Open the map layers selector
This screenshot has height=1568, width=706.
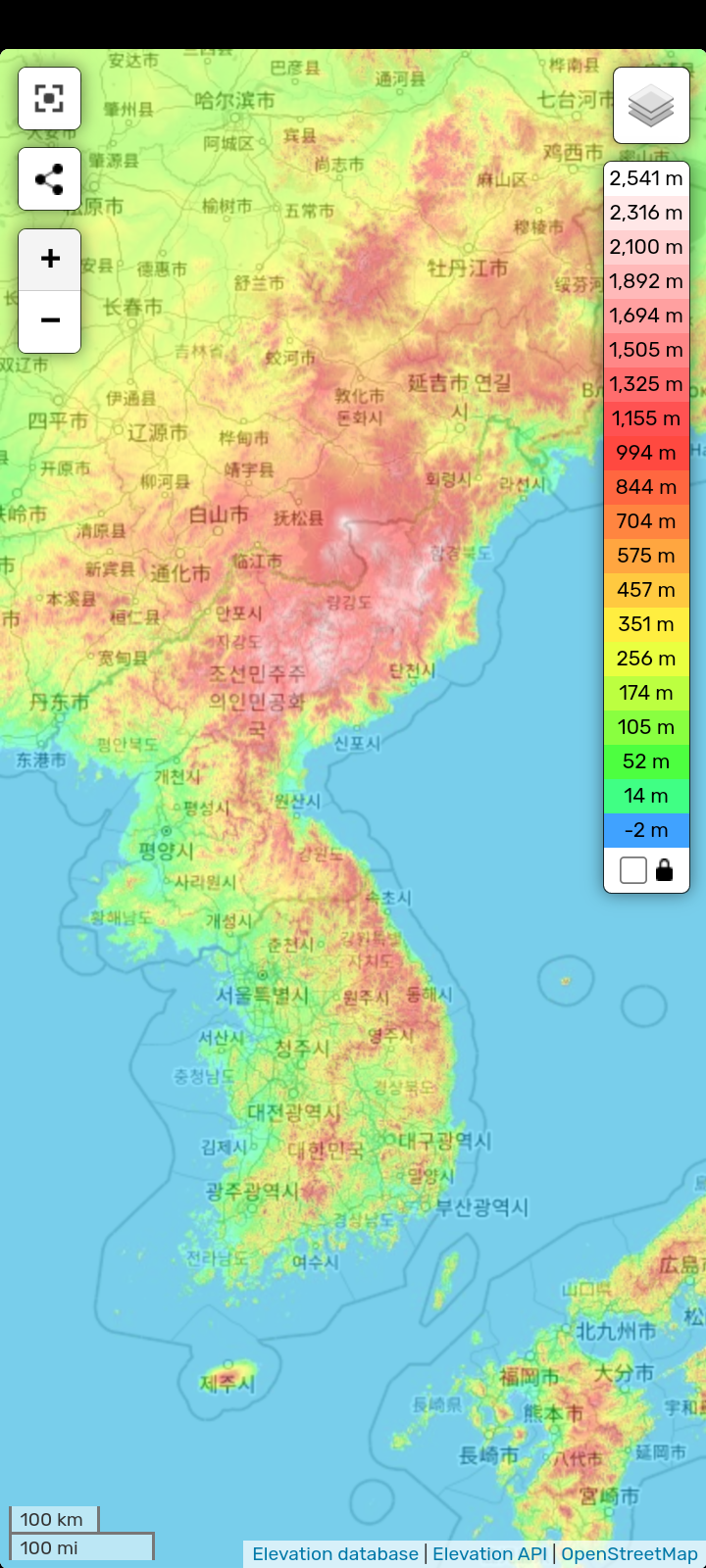(x=651, y=106)
